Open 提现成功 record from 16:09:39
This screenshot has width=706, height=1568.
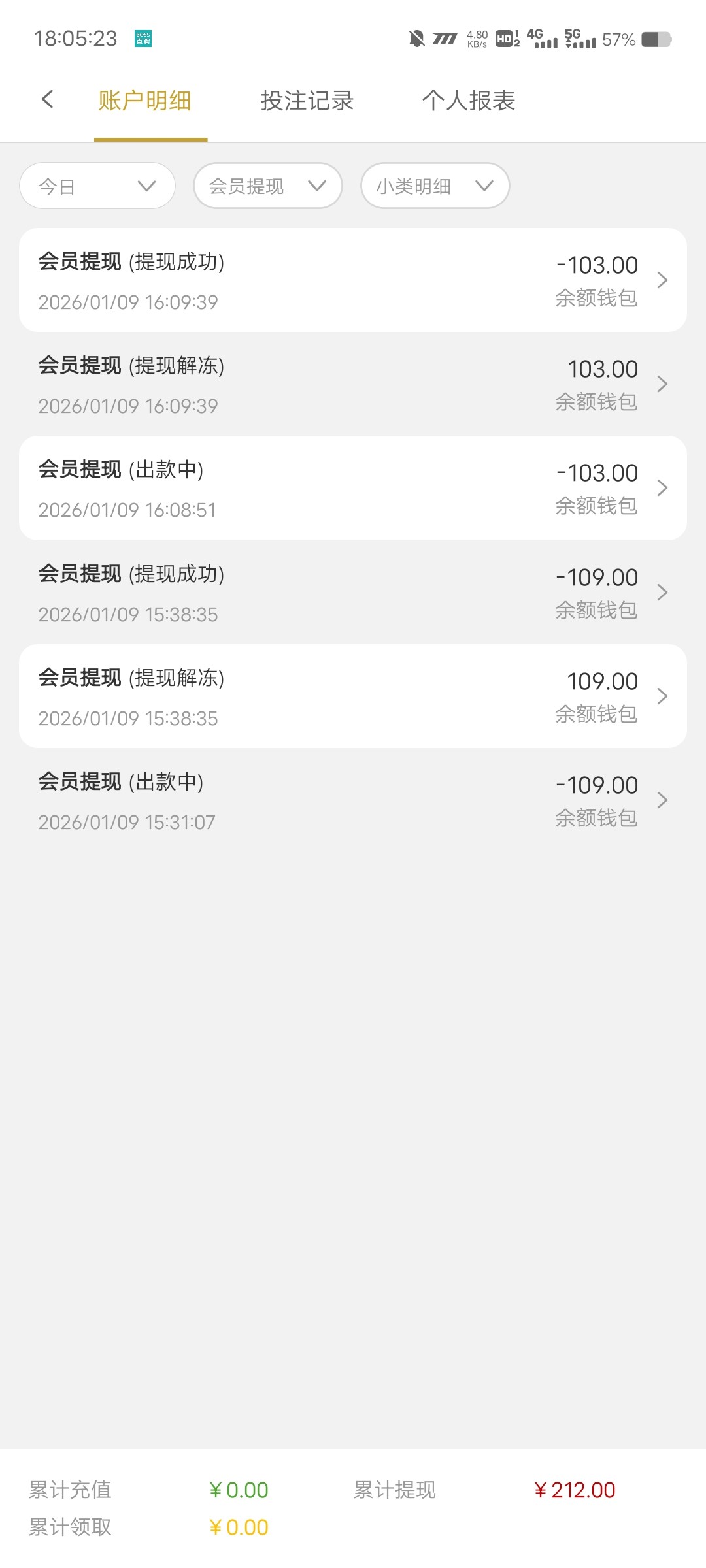coord(353,280)
